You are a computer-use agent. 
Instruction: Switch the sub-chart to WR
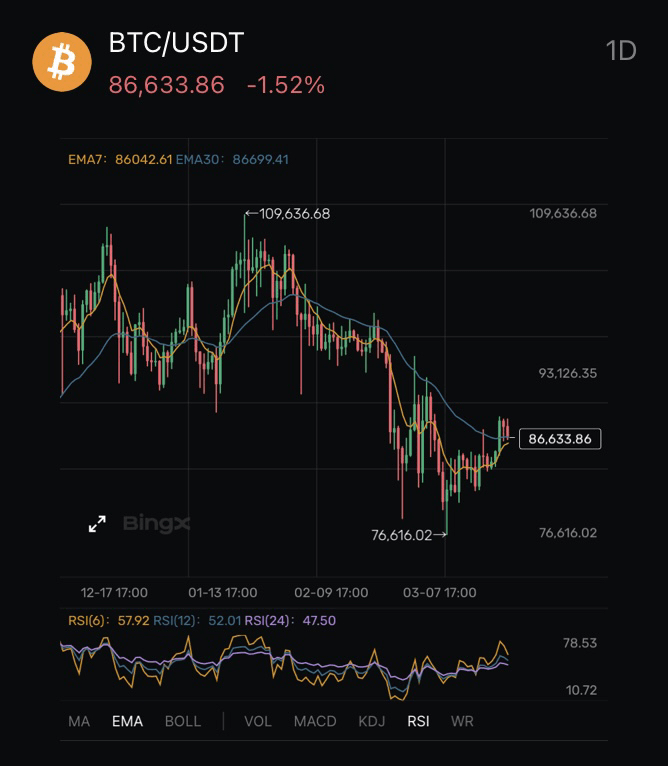tap(462, 721)
